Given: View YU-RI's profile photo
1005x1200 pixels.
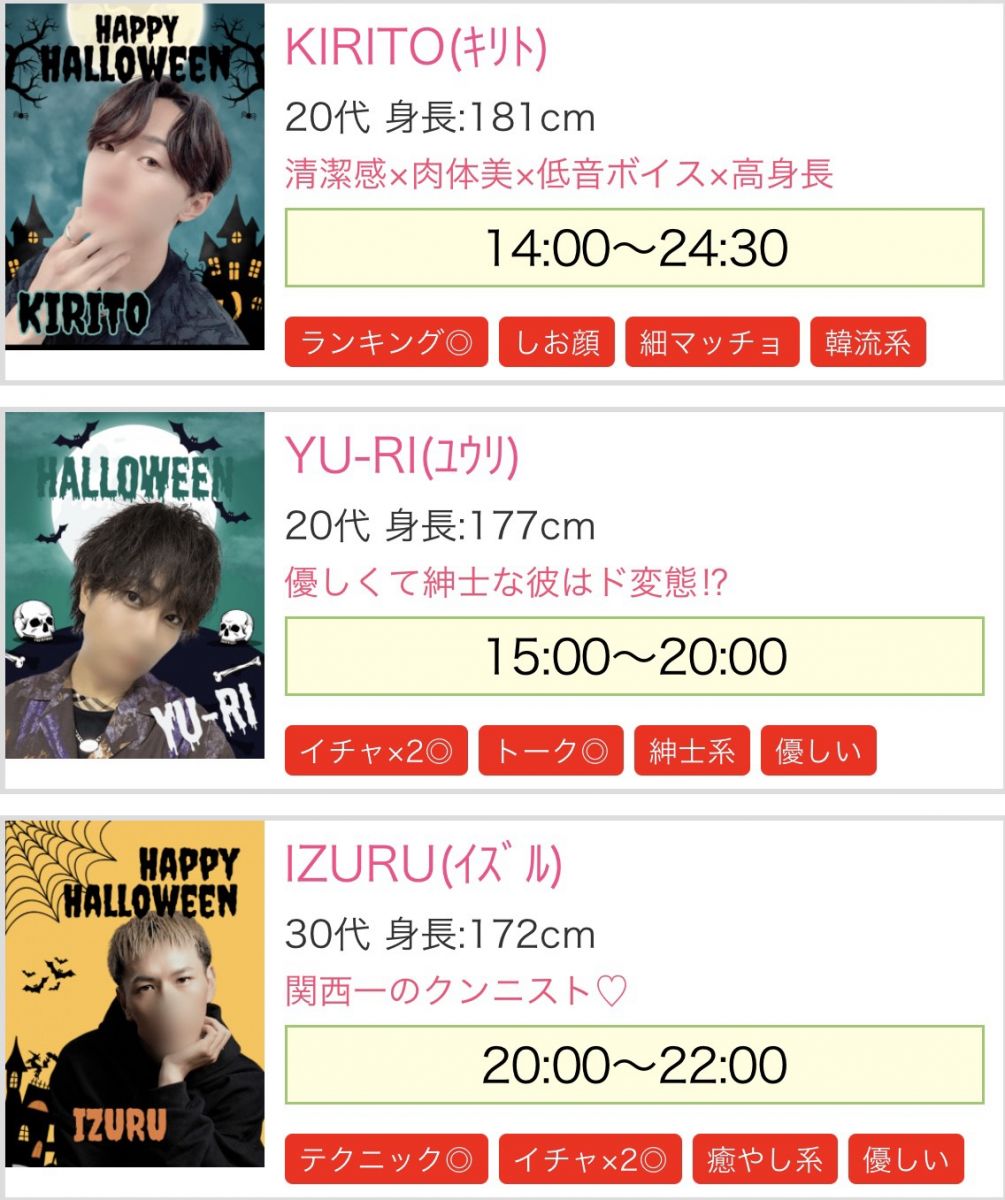Looking at the screenshot, I should pyautogui.click(x=135, y=586).
